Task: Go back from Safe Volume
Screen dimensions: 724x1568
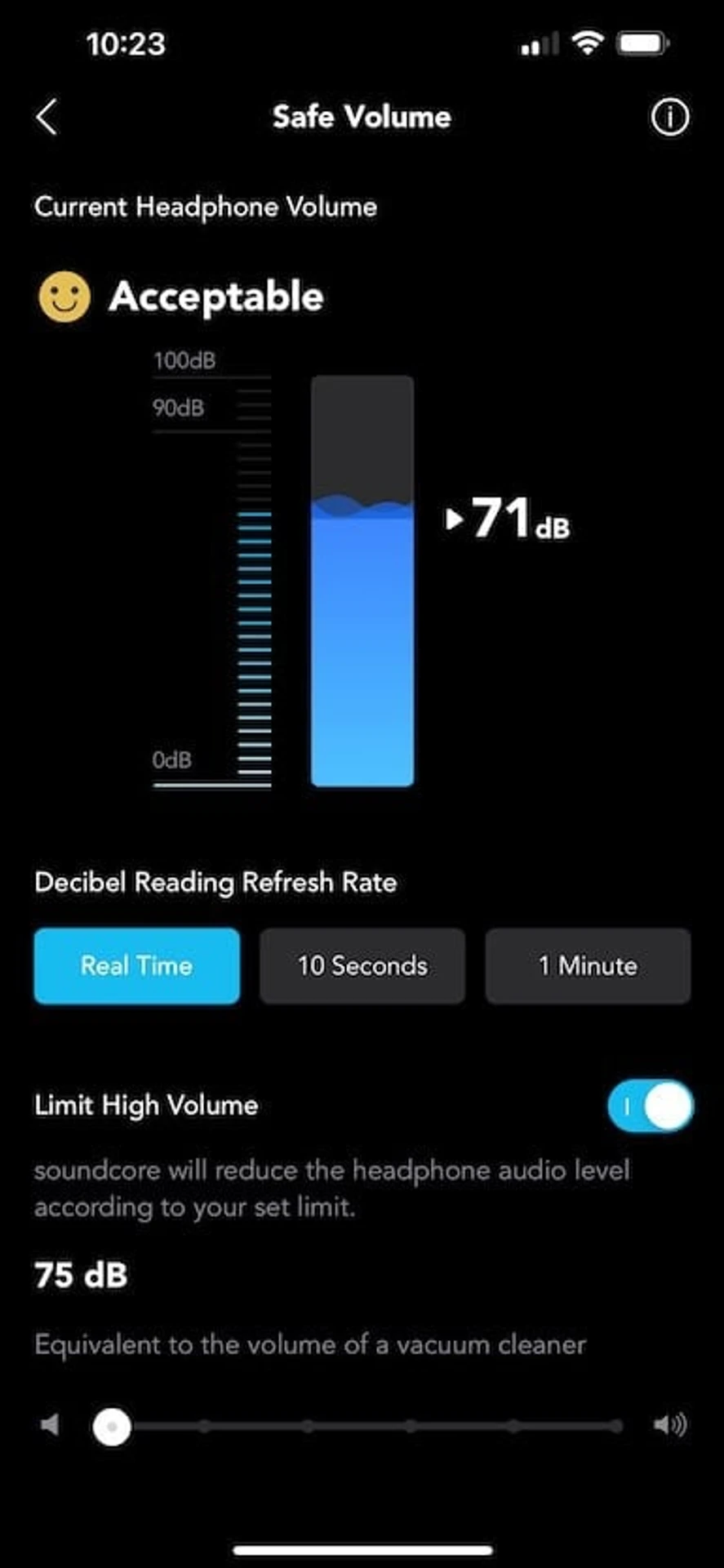Action: 47,118
